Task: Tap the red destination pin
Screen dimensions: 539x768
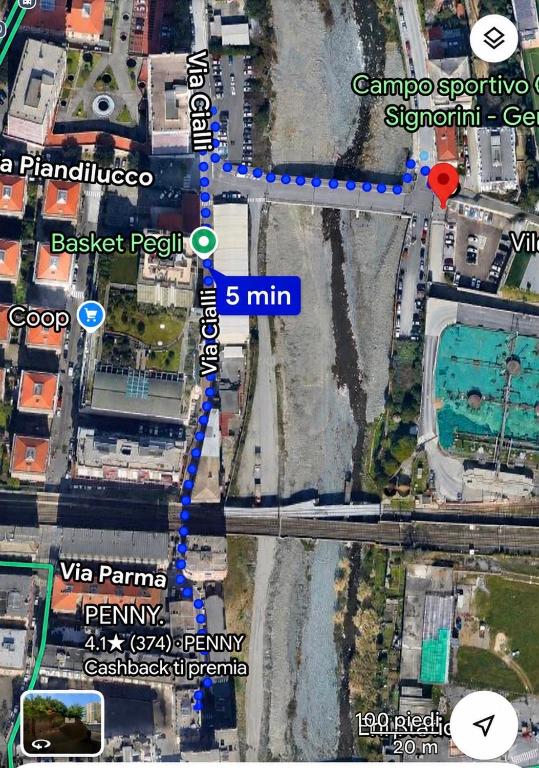Action: tap(443, 185)
